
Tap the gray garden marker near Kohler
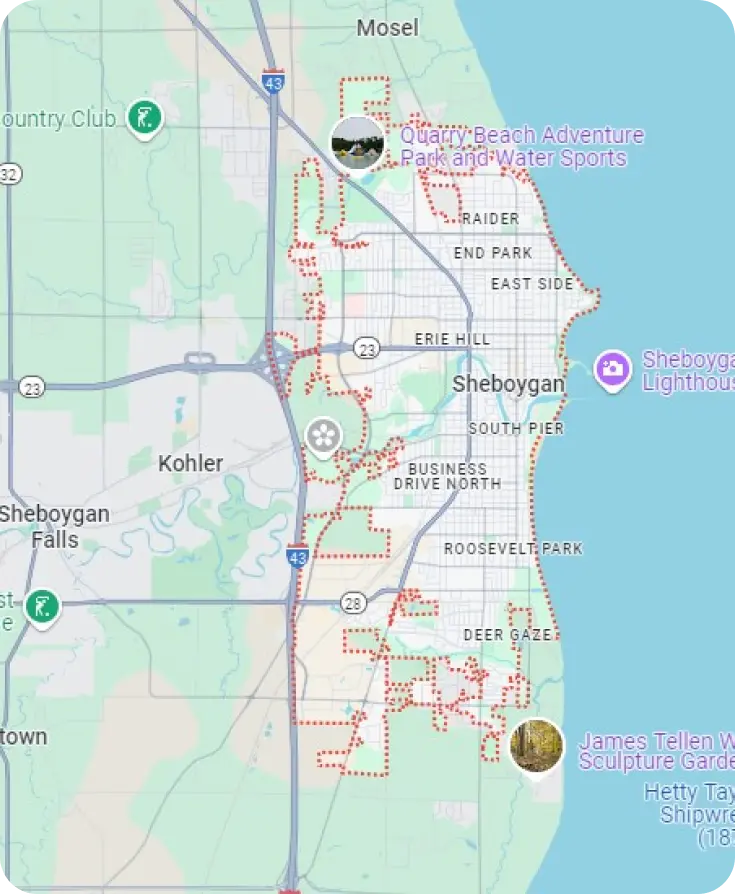coord(324,436)
